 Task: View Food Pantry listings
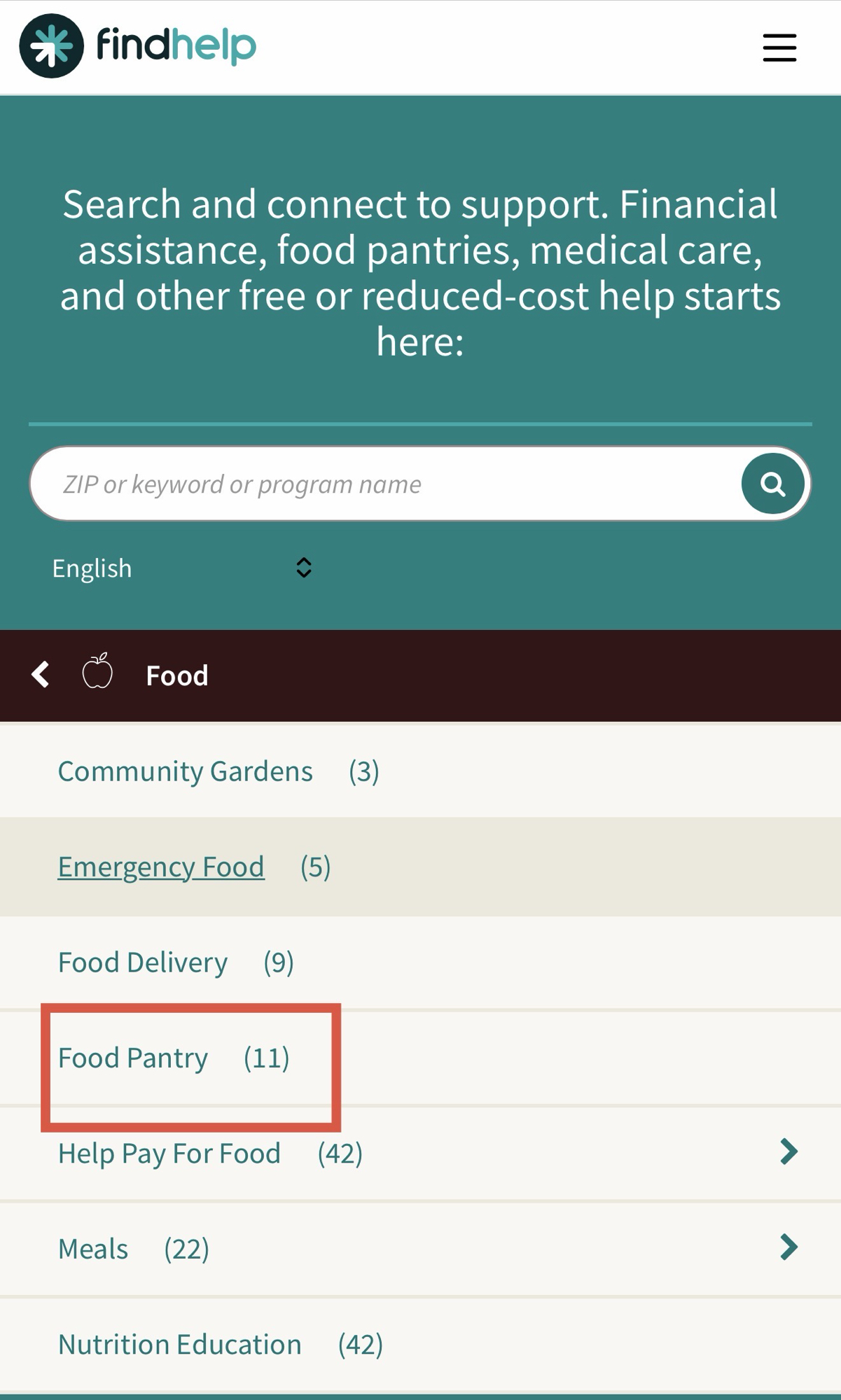point(133,1058)
